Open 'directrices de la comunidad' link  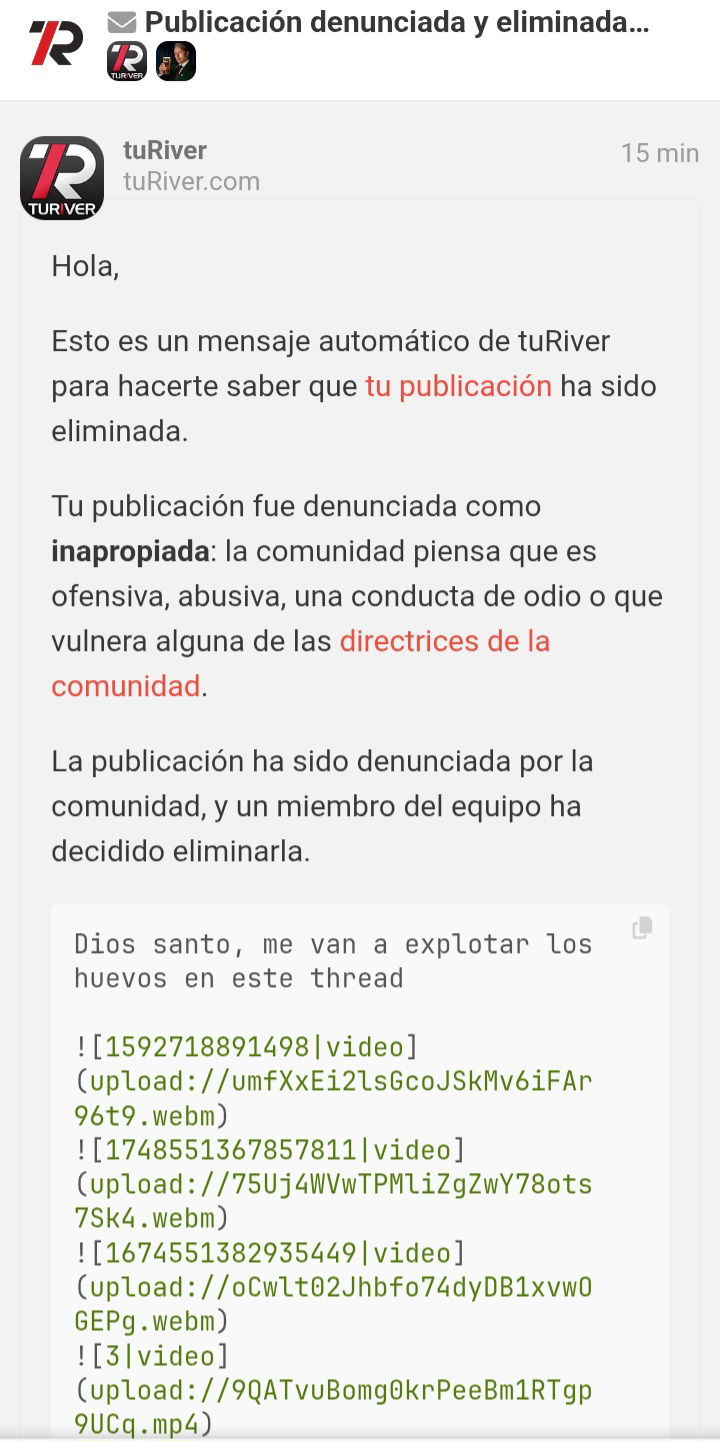pos(444,641)
